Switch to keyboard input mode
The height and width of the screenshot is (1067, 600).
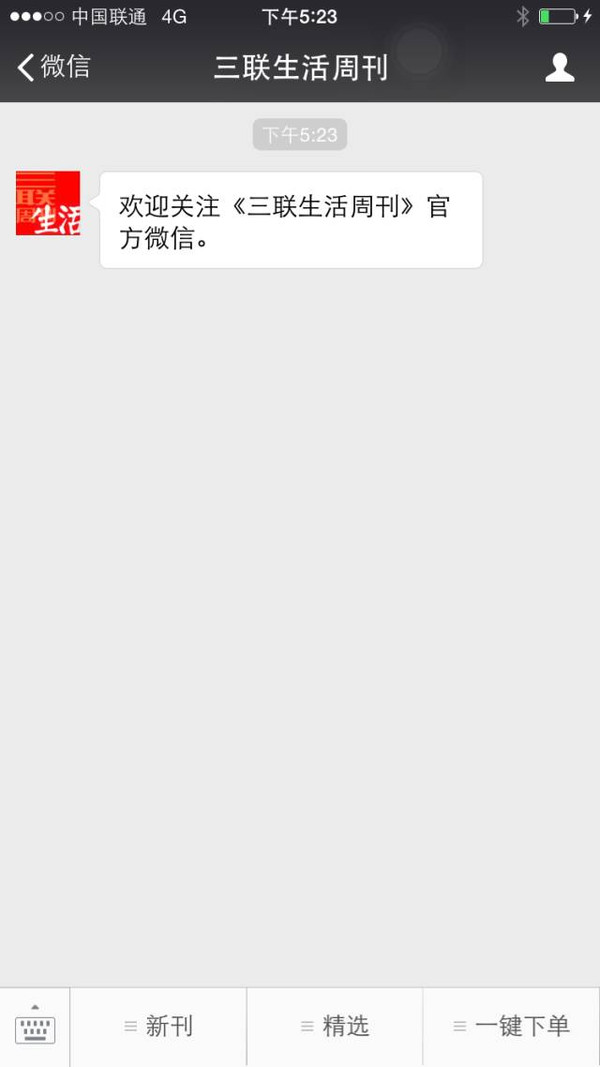35,1026
